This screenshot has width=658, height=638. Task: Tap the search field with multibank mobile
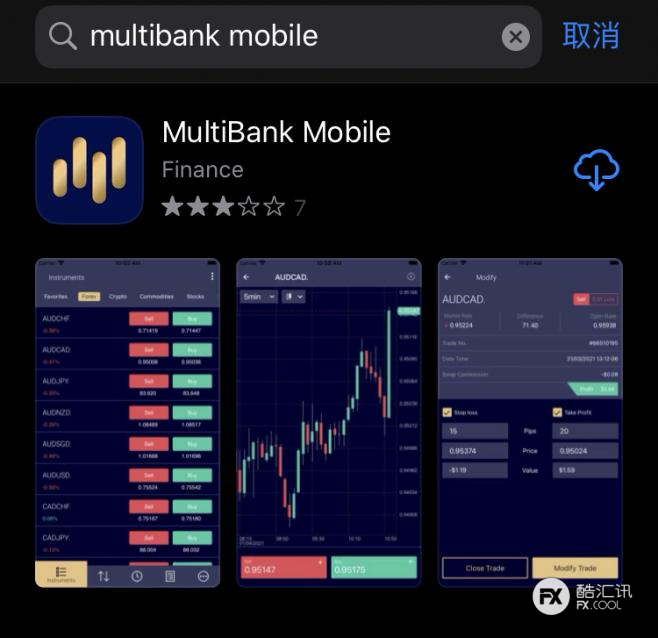[270, 37]
